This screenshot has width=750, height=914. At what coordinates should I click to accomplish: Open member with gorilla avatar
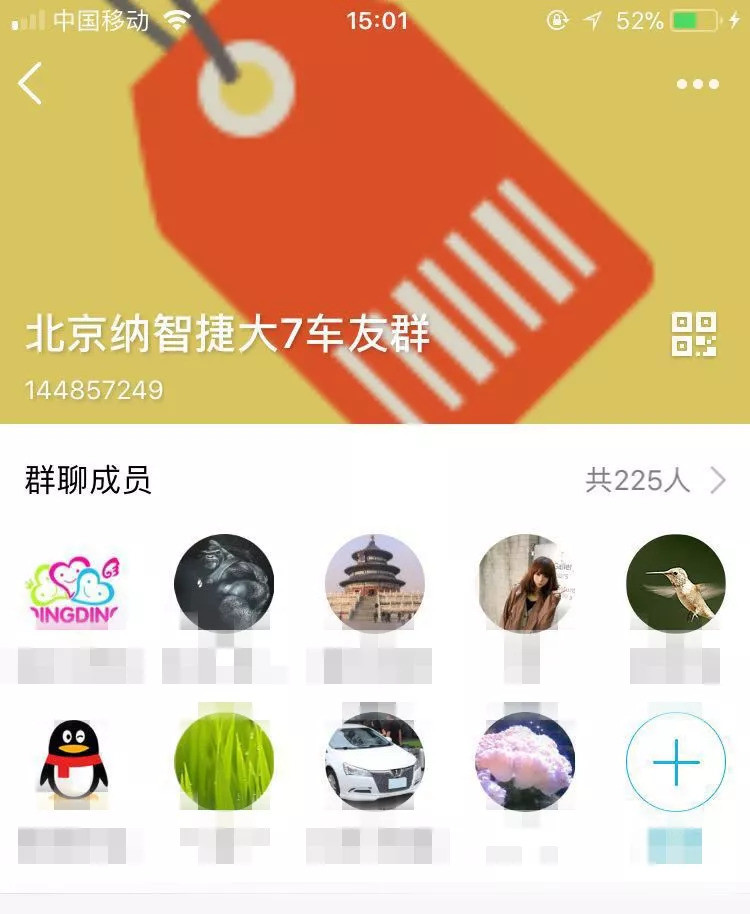pyautogui.click(x=224, y=584)
